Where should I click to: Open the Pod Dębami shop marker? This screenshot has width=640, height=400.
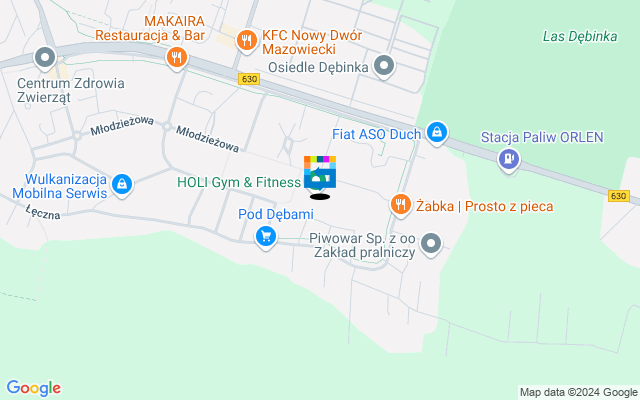266,236
